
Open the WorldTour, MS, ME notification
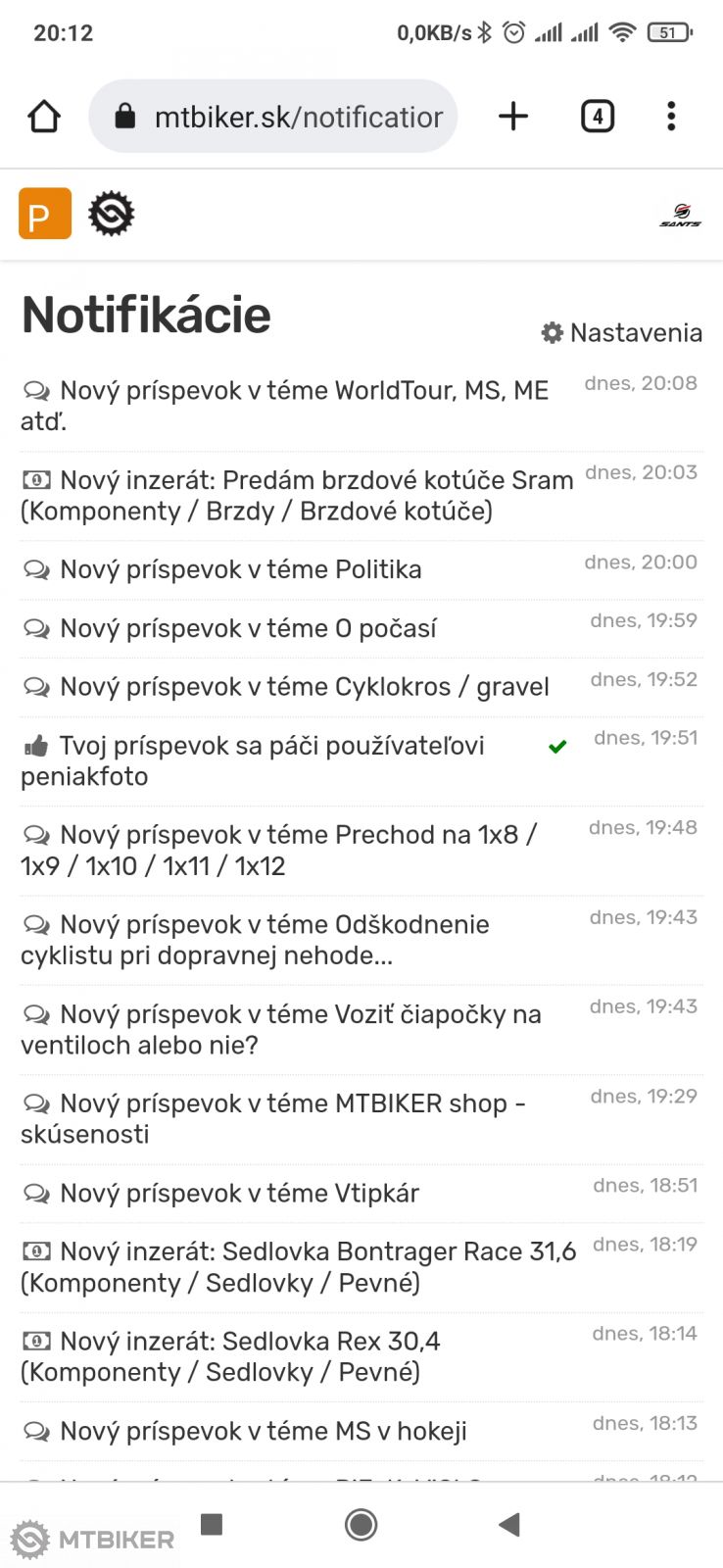tap(294, 405)
